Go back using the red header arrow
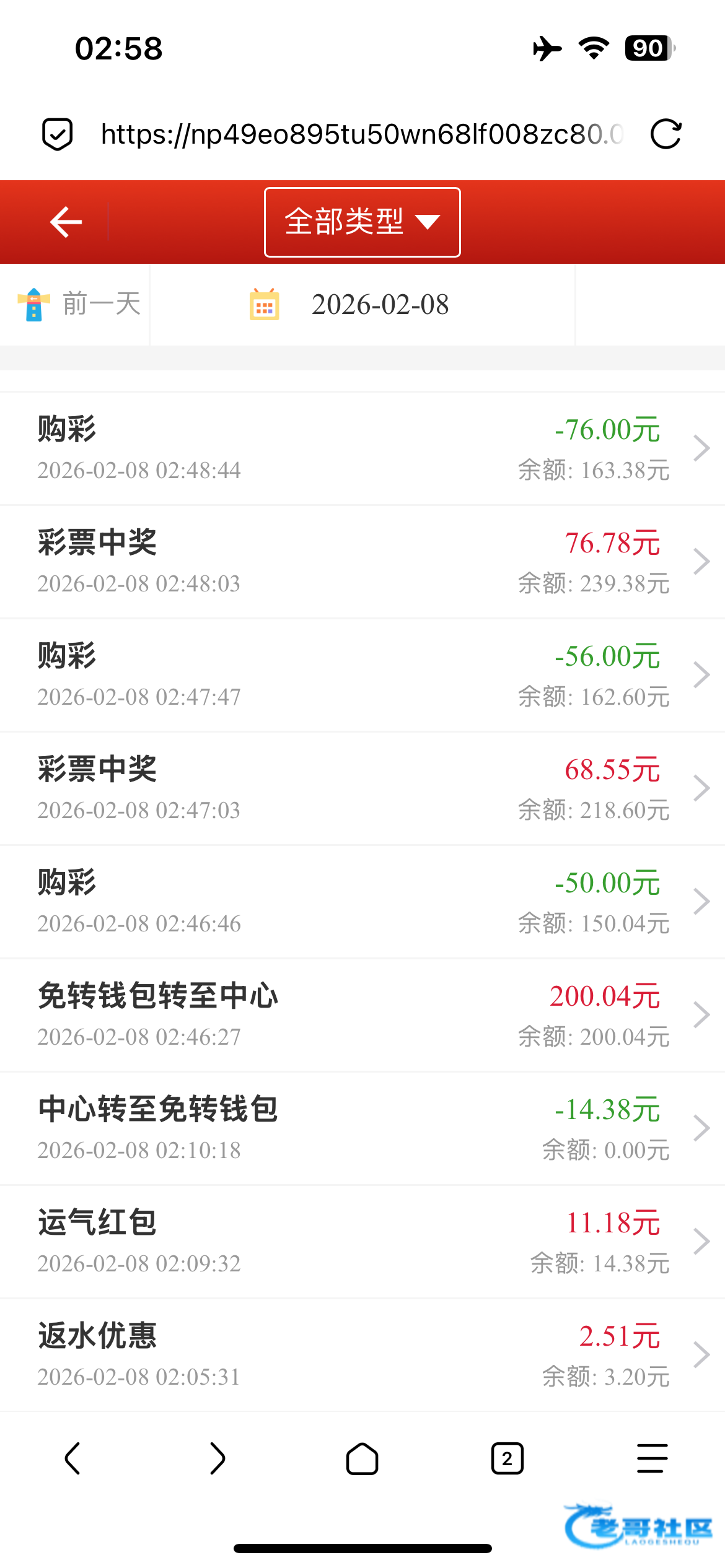Viewport: 725px width, 1568px height. point(66,222)
